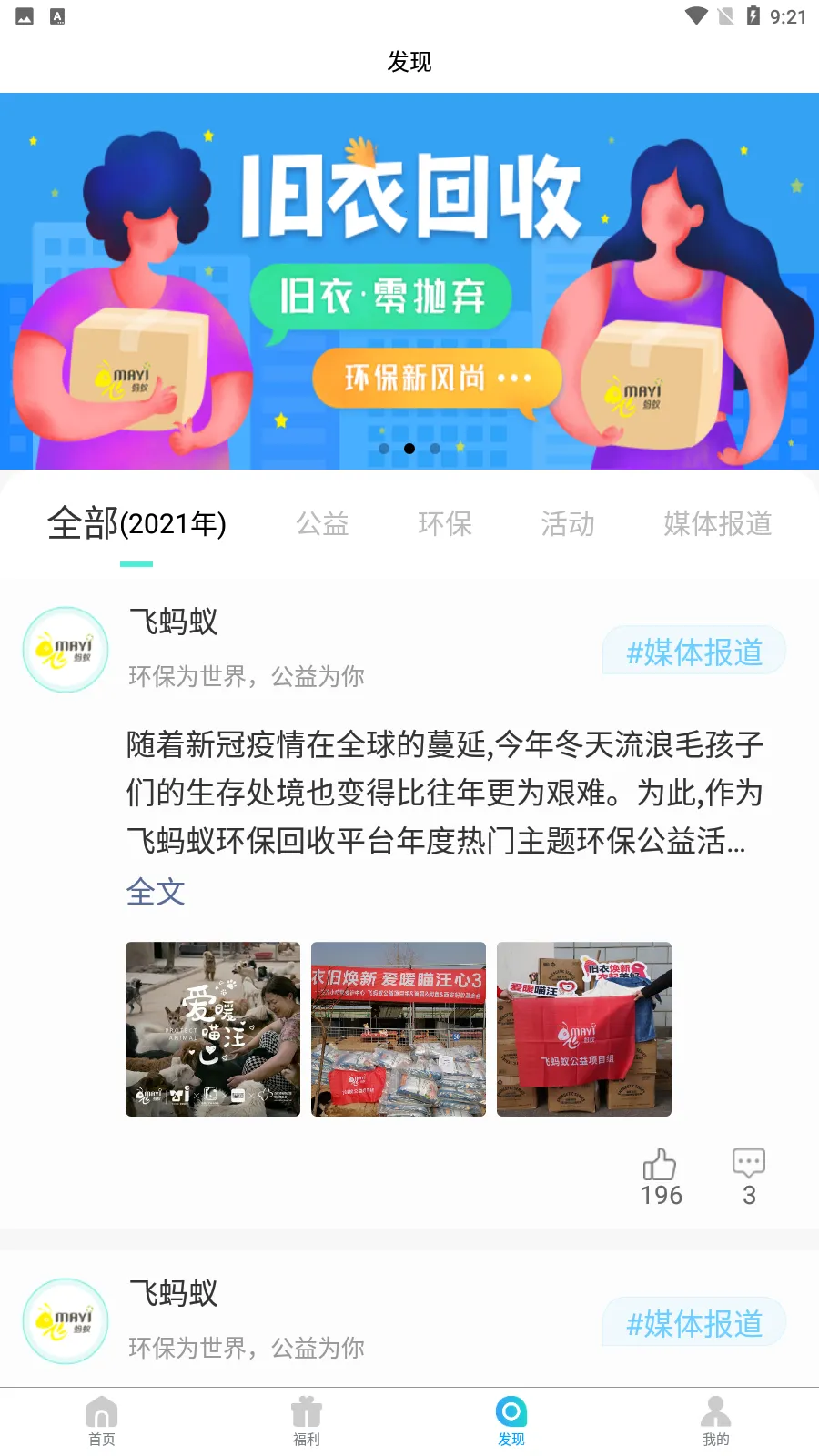
Task: Select the 发现 tab in bottom navigation
Action: click(511, 1421)
